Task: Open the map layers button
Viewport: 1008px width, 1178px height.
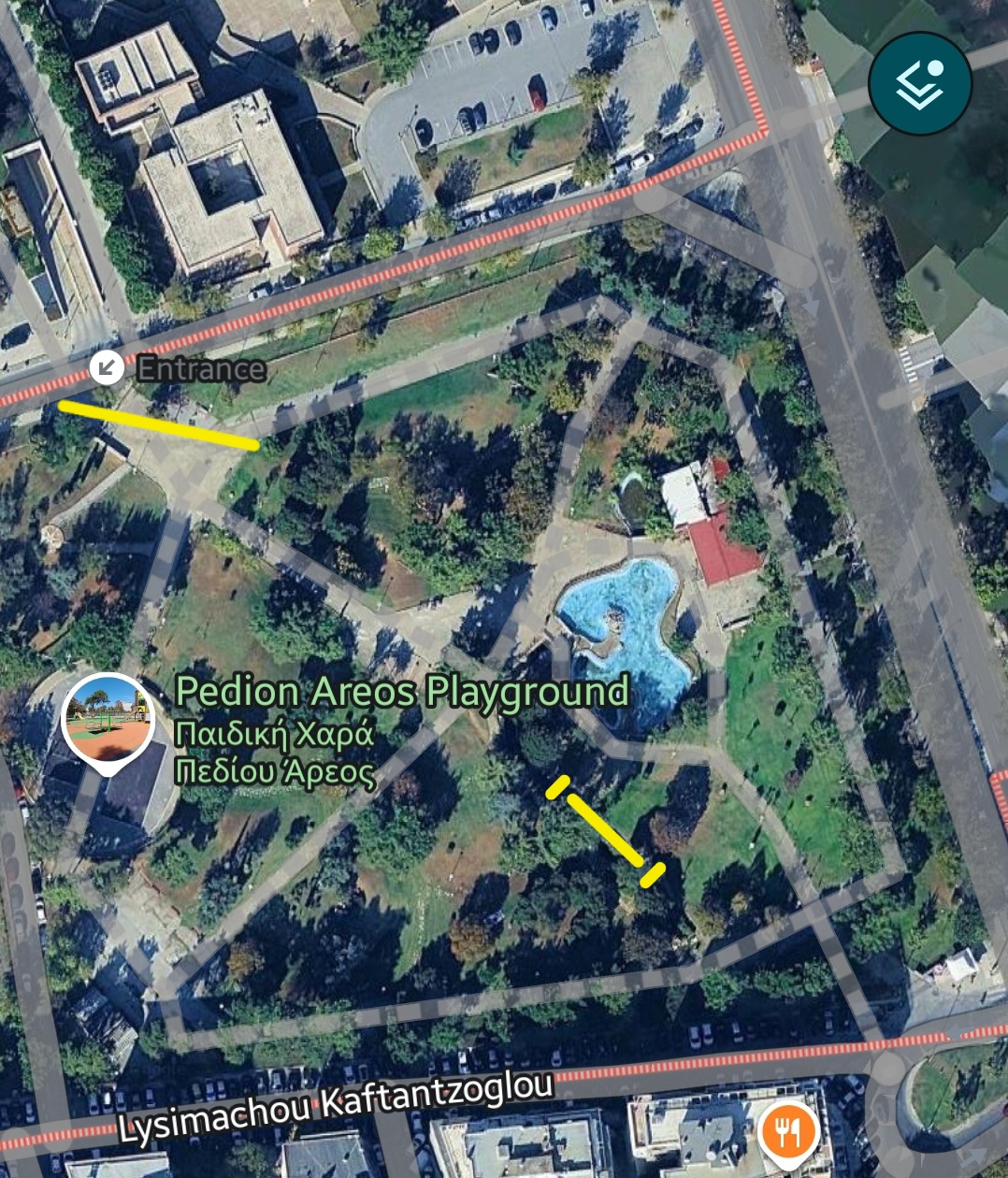Action: 920,83
